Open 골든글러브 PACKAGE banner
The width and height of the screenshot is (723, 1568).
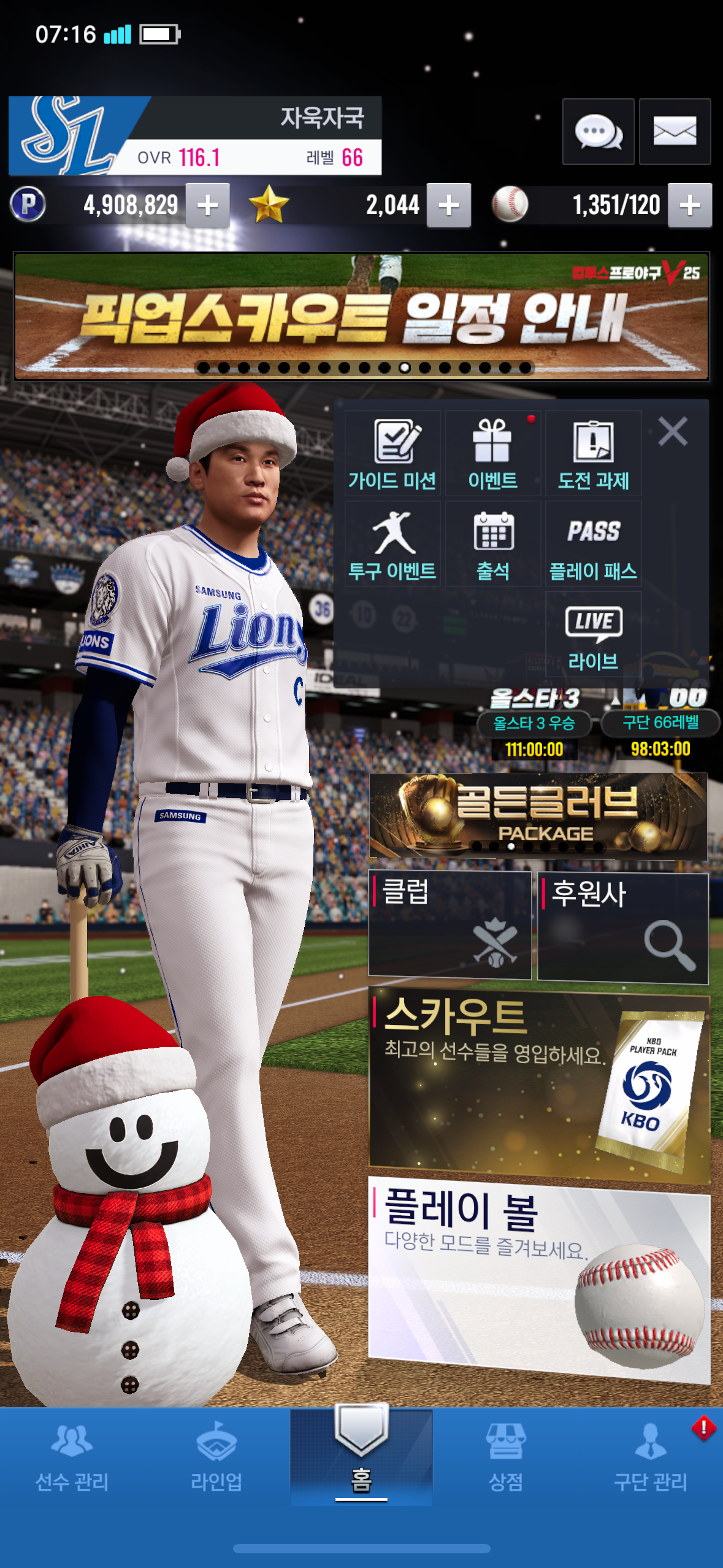click(538, 815)
